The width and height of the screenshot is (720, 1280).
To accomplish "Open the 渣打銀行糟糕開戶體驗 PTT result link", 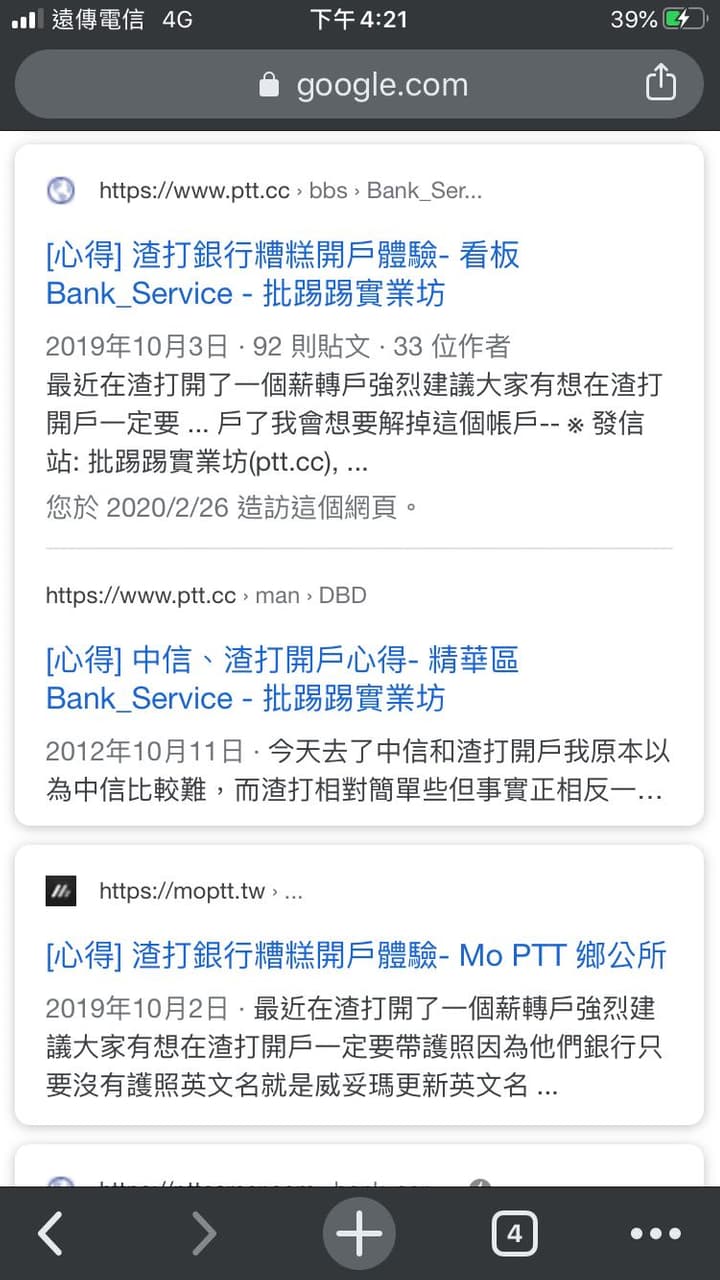I will point(280,274).
